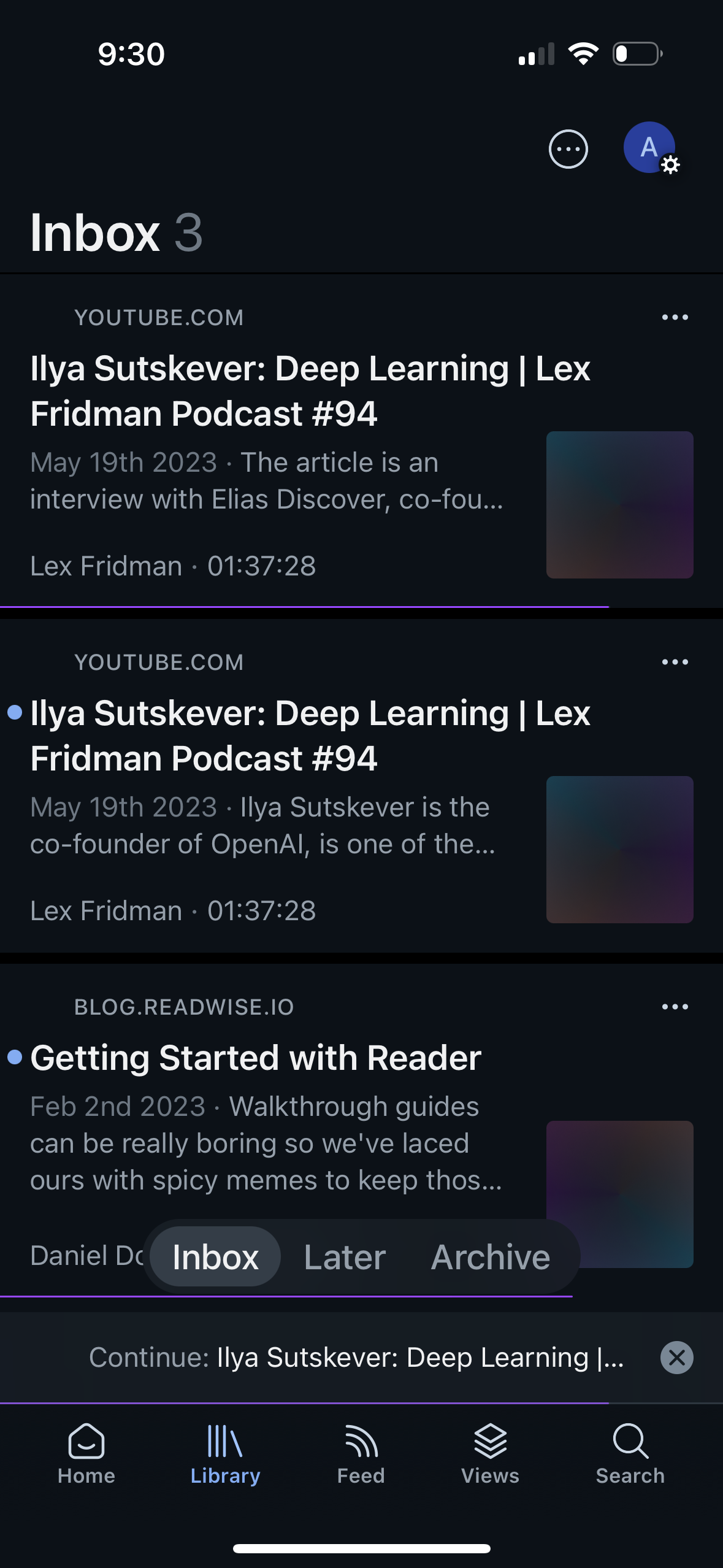The width and height of the screenshot is (723, 1568).
Task: Tap the purple reading progress bar under the first article
Action: (304, 607)
